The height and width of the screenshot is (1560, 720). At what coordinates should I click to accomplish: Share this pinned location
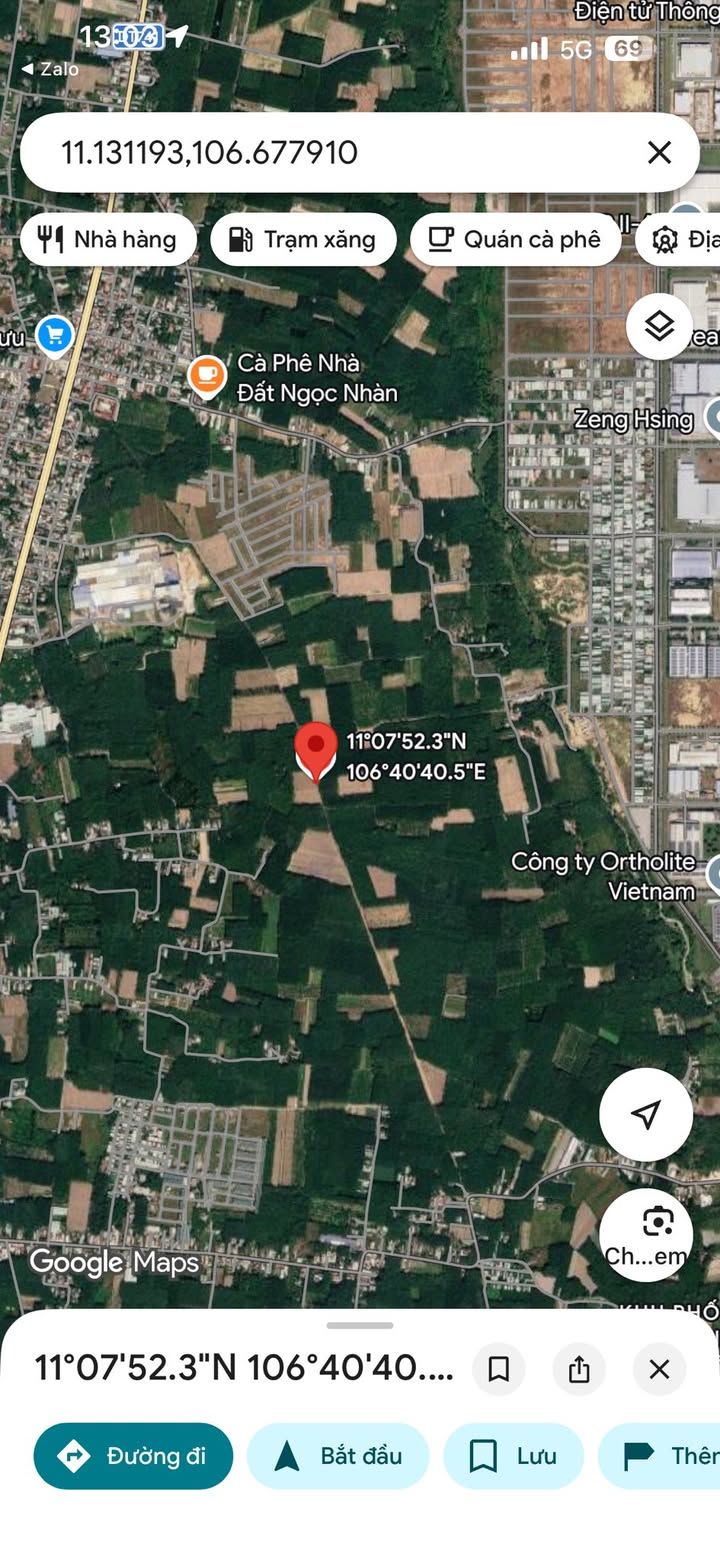(579, 1369)
